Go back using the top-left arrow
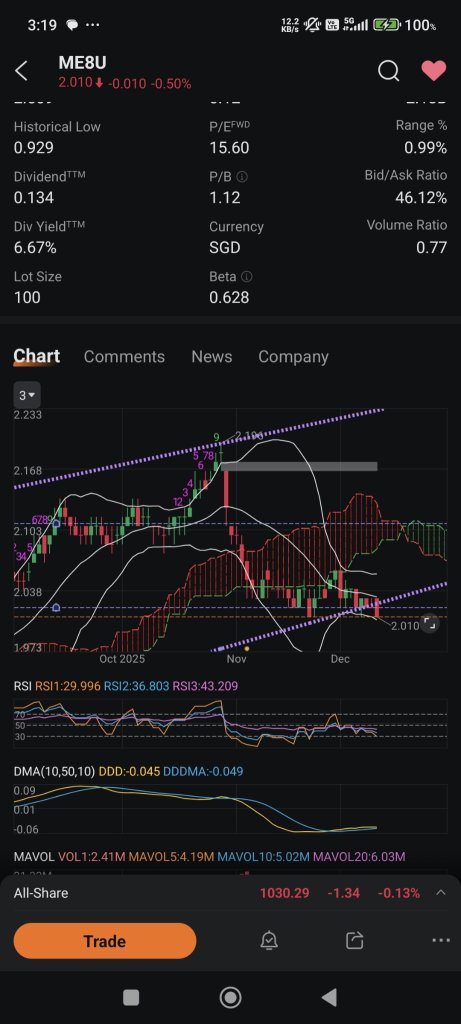The width and height of the screenshot is (461, 1024). (x=22, y=71)
